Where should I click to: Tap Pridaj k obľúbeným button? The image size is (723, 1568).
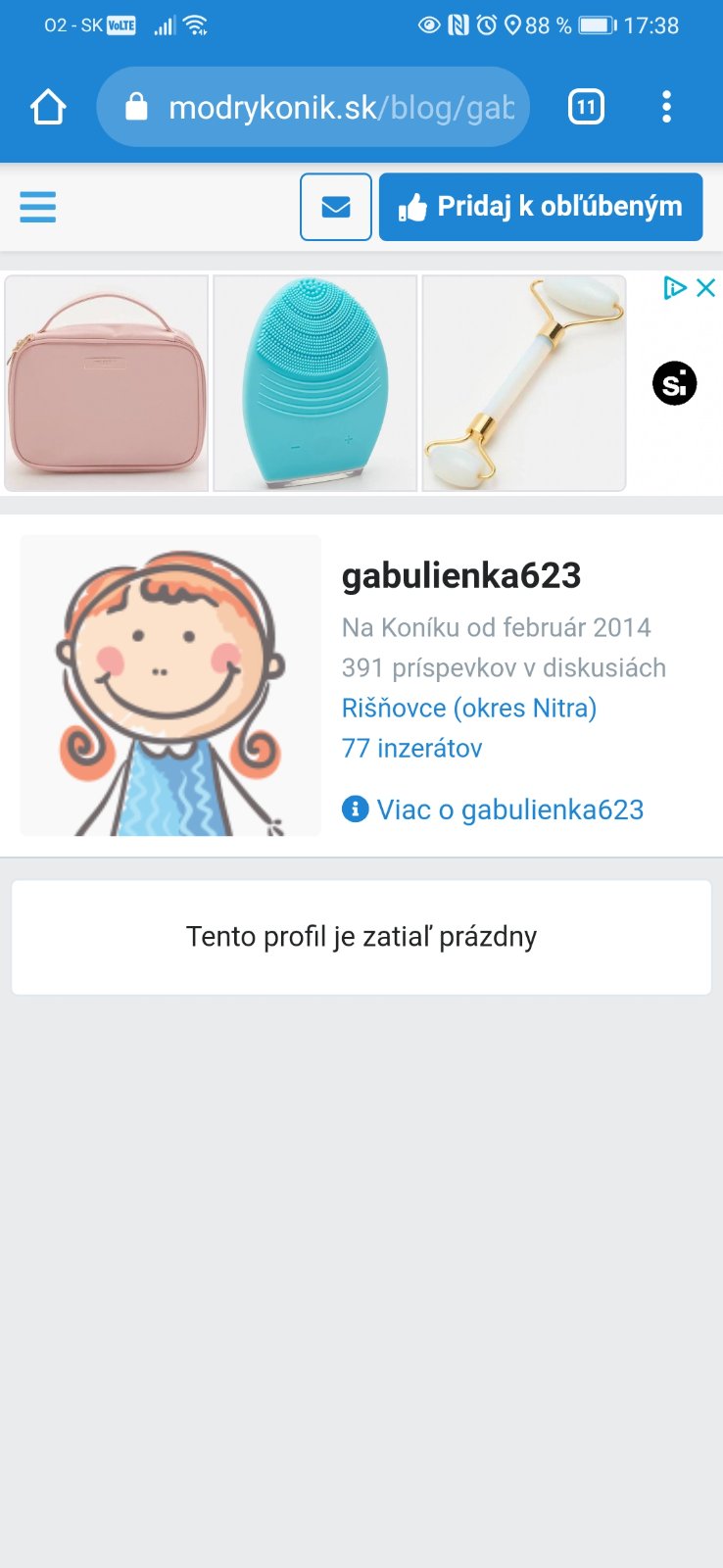[541, 207]
